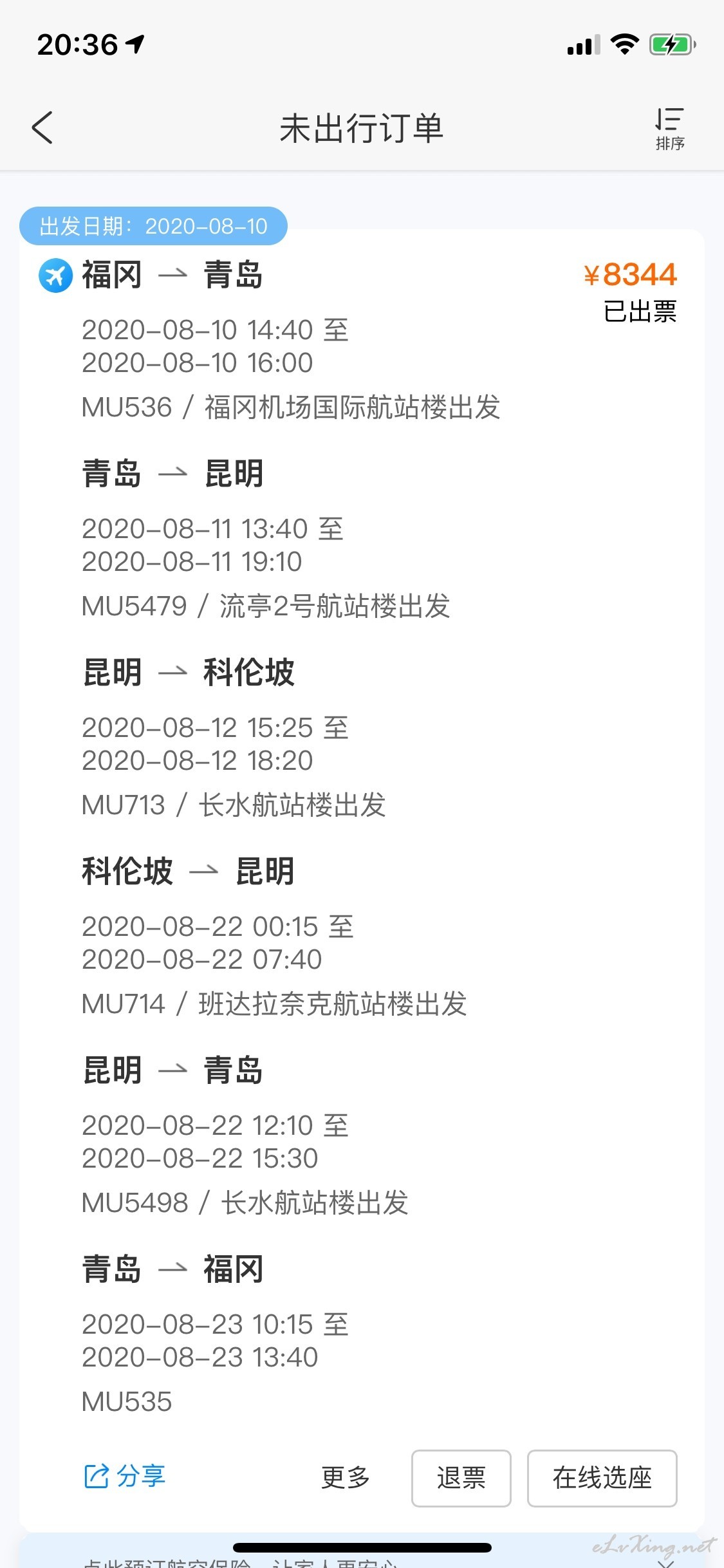The image size is (724, 1568).
Task: Open the 排序 sort options
Action: (x=669, y=128)
